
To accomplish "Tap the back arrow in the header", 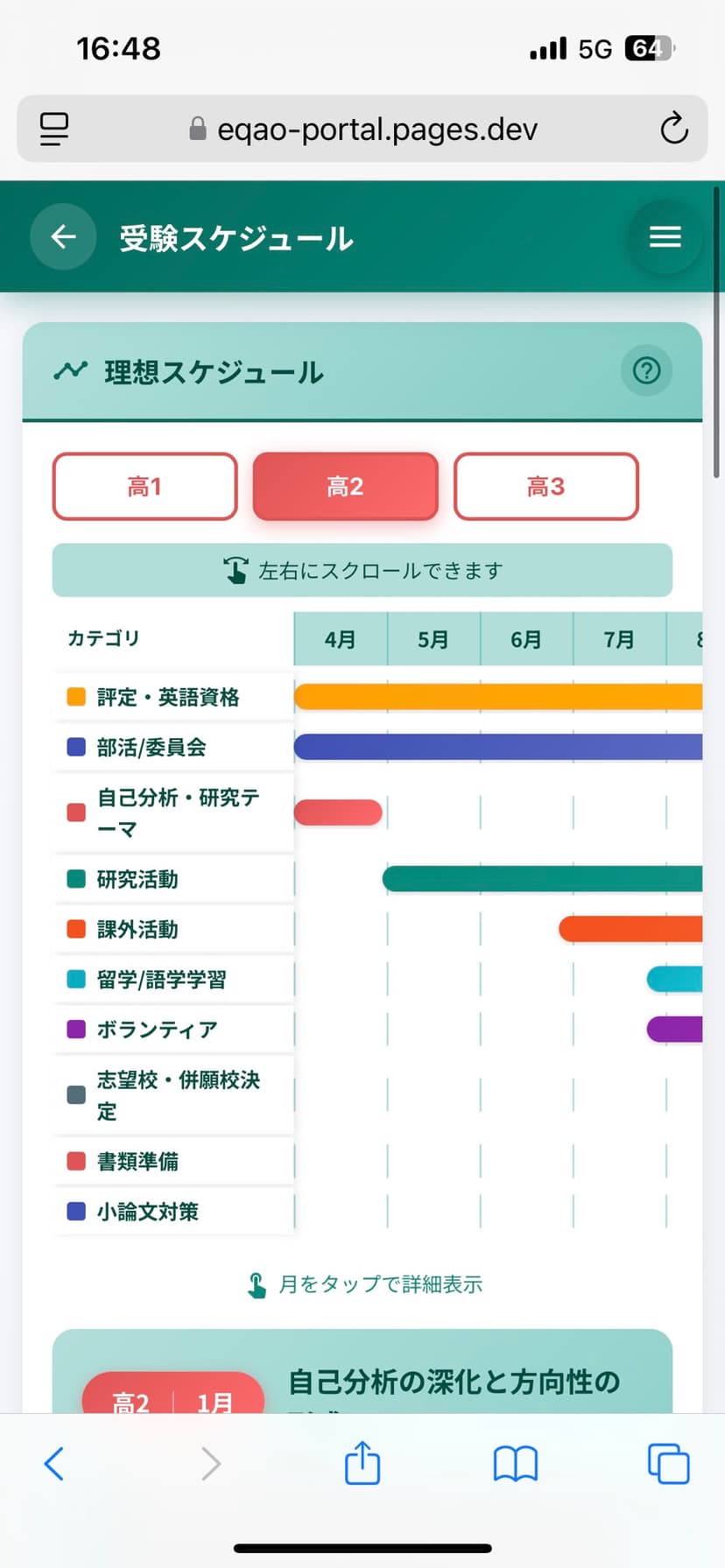I will (62, 236).
